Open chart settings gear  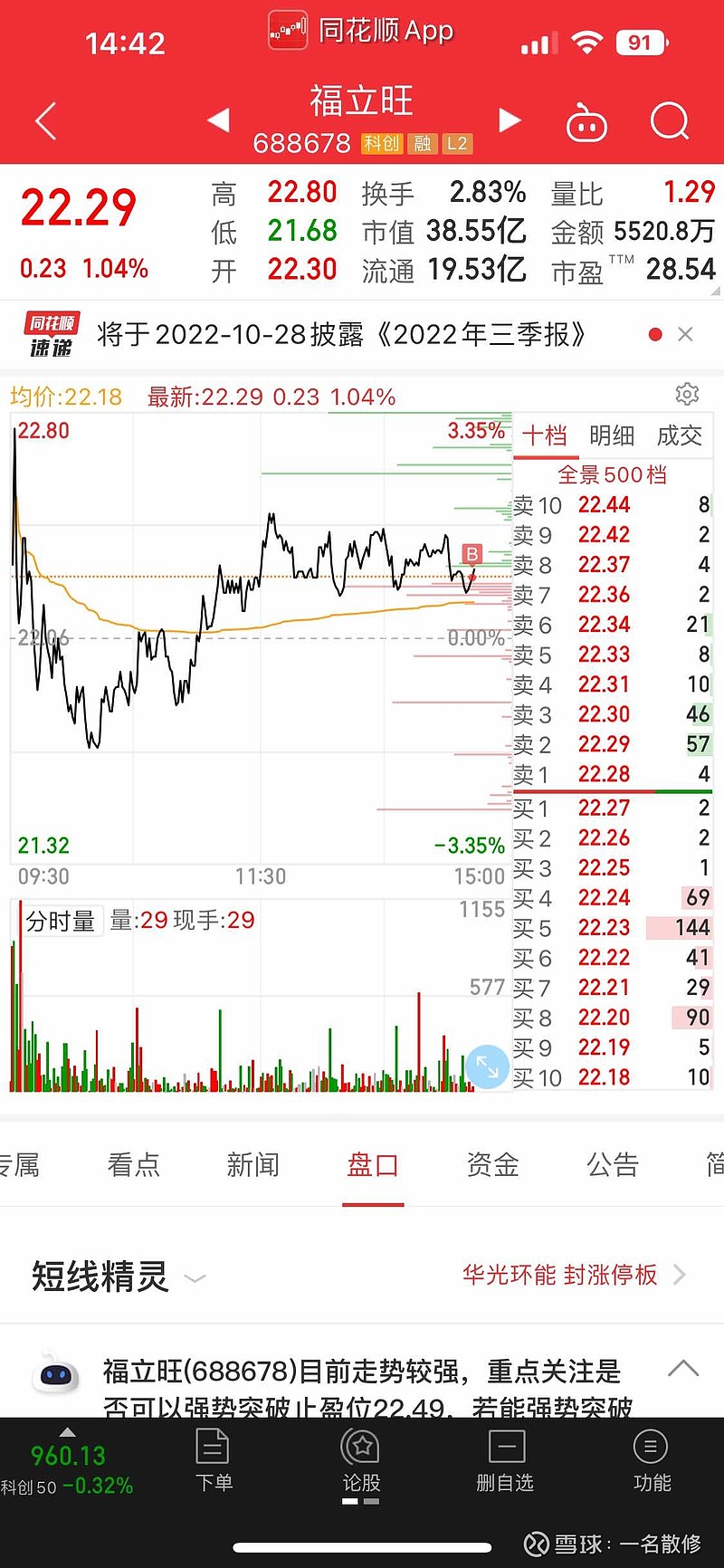tap(687, 395)
